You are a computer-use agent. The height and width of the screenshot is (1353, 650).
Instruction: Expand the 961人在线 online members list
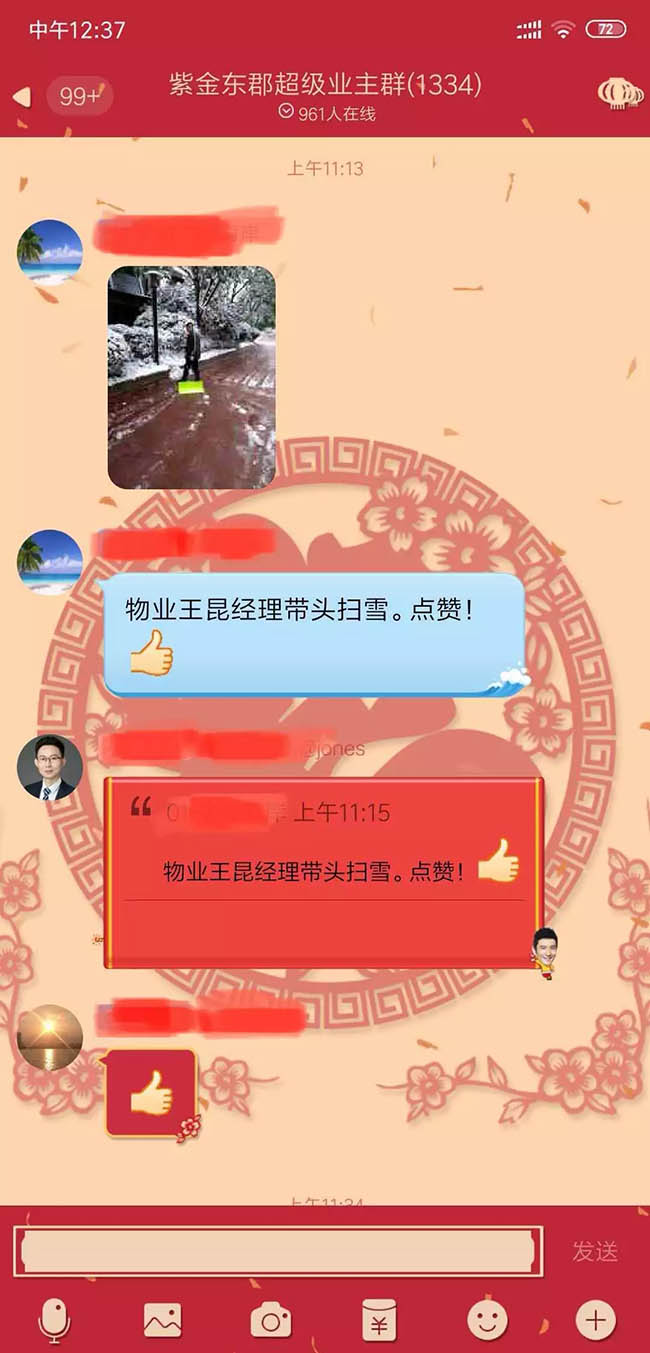point(327,113)
